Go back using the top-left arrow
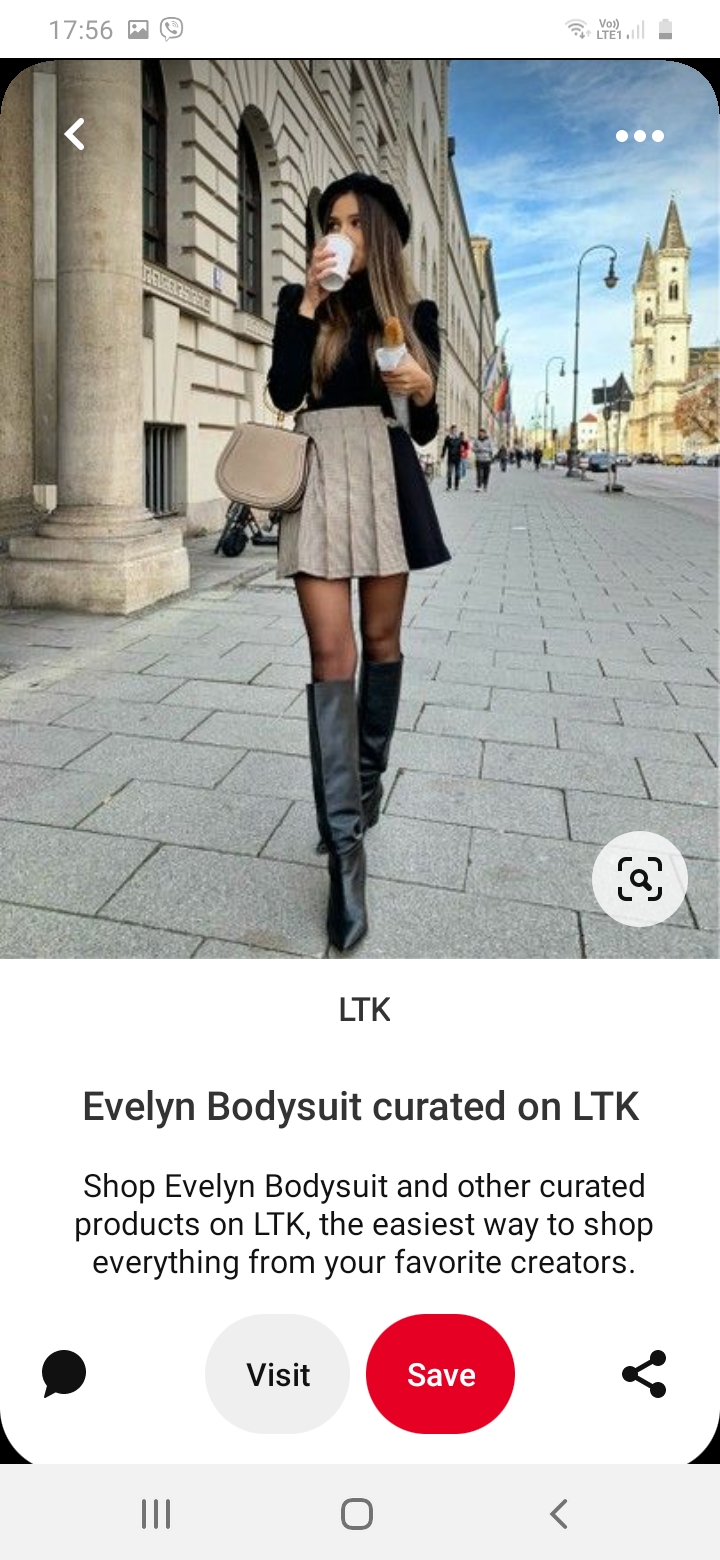The width and height of the screenshot is (720, 1560). tap(75, 134)
